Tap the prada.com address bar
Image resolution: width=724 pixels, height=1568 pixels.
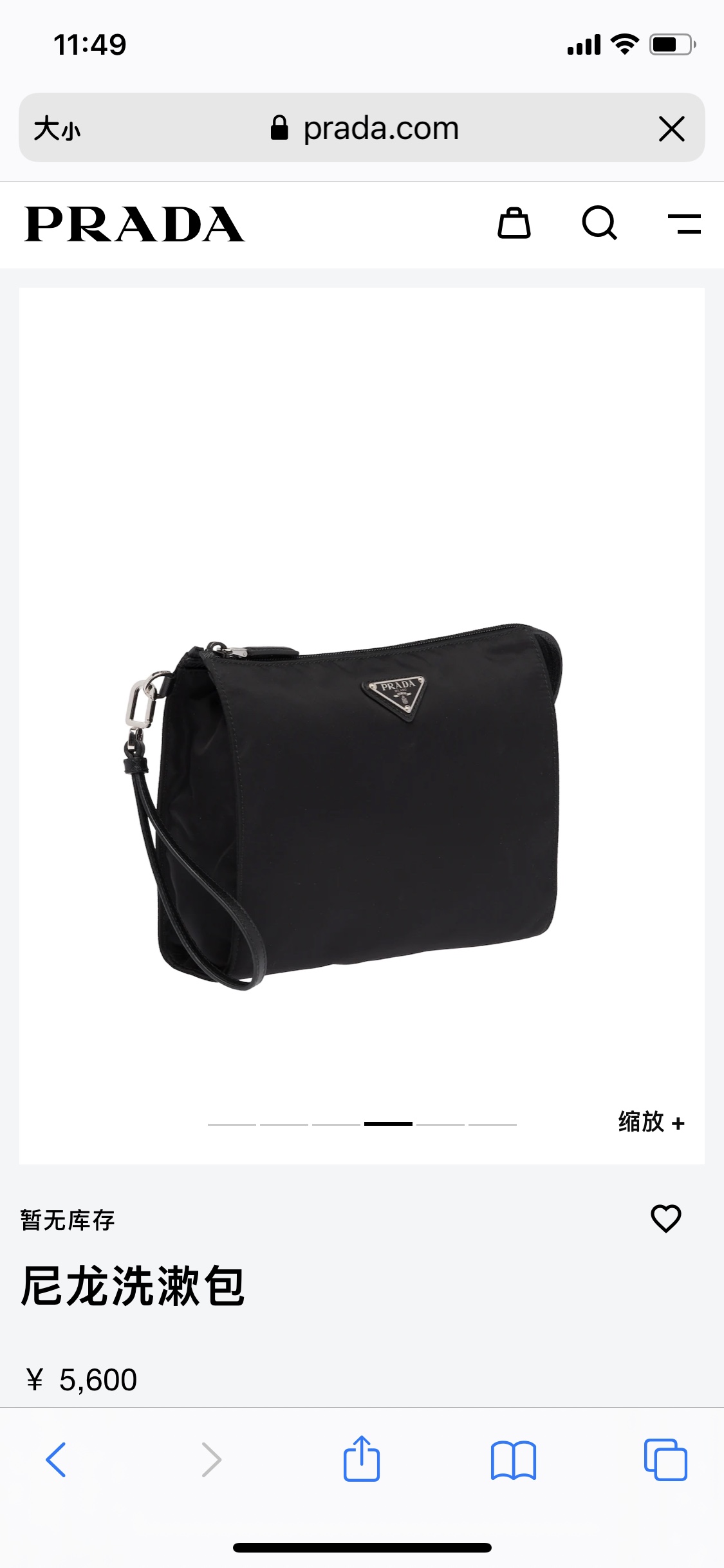pos(364,128)
